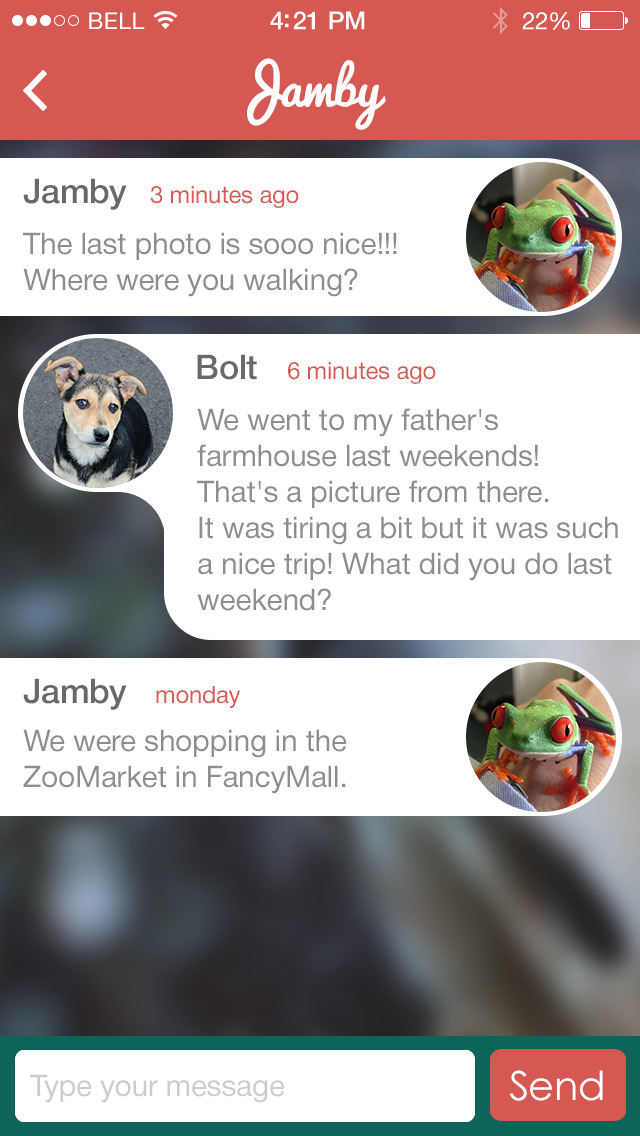Open Jamby's frog avatar on the monday message

pyautogui.click(x=543, y=737)
